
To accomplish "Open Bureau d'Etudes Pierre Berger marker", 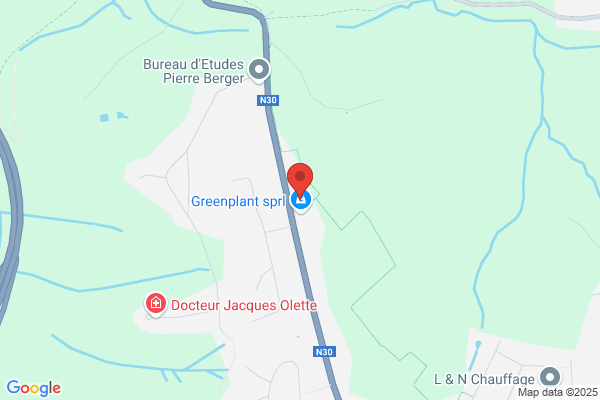I will tap(259, 71).
